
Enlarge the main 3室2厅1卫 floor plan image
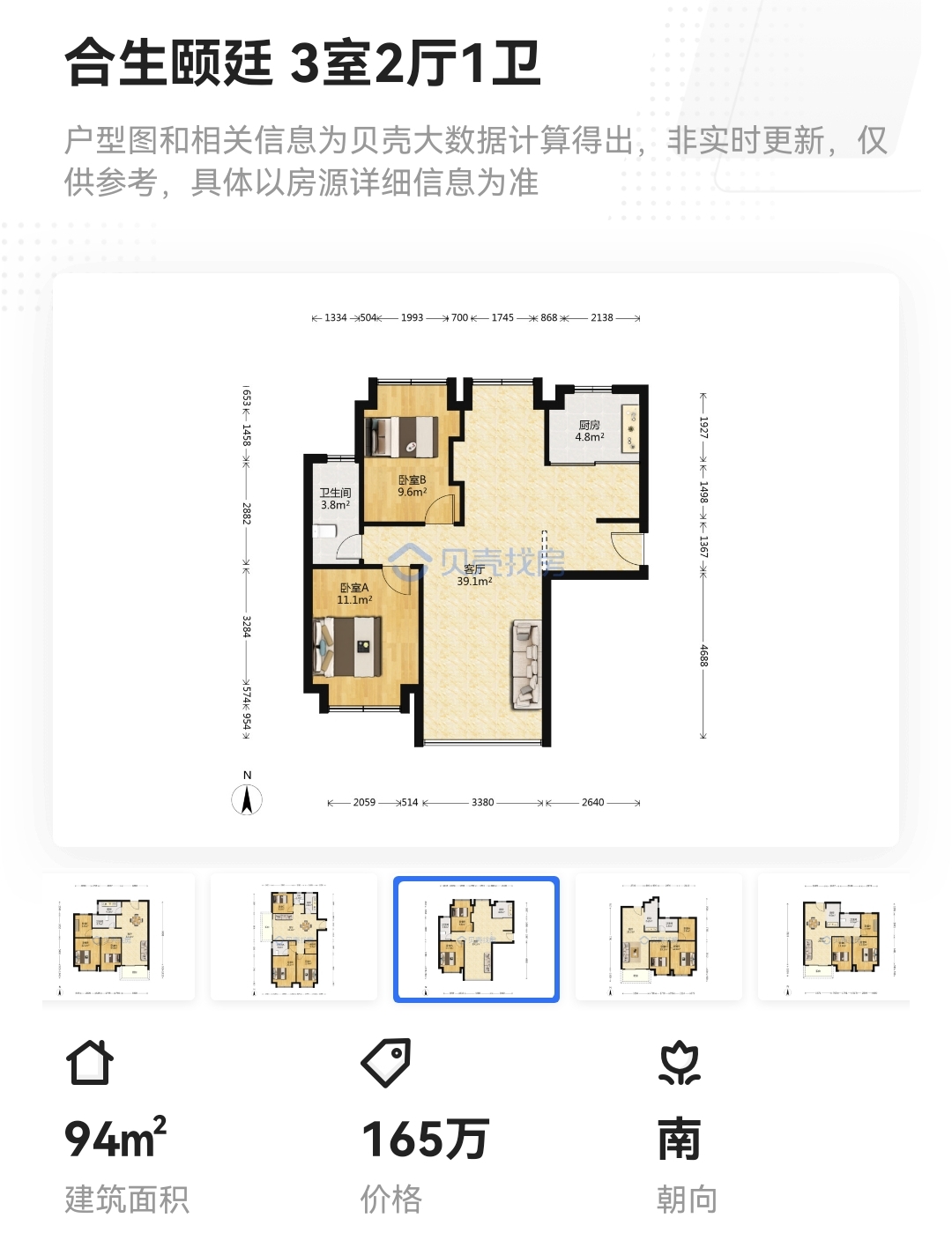[x=476, y=561]
